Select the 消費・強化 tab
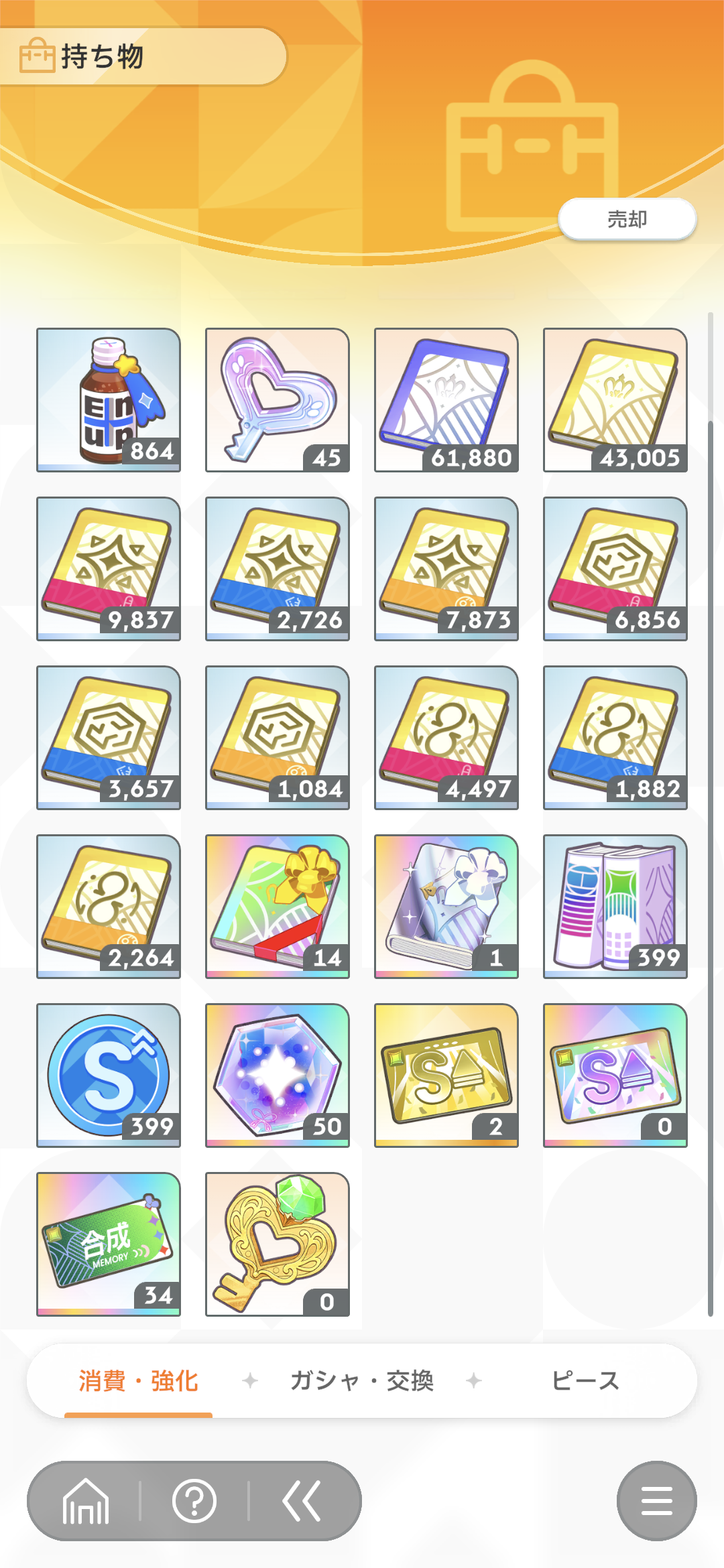Image resolution: width=724 pixels, height=1568 pixels. click(139, 1381)
